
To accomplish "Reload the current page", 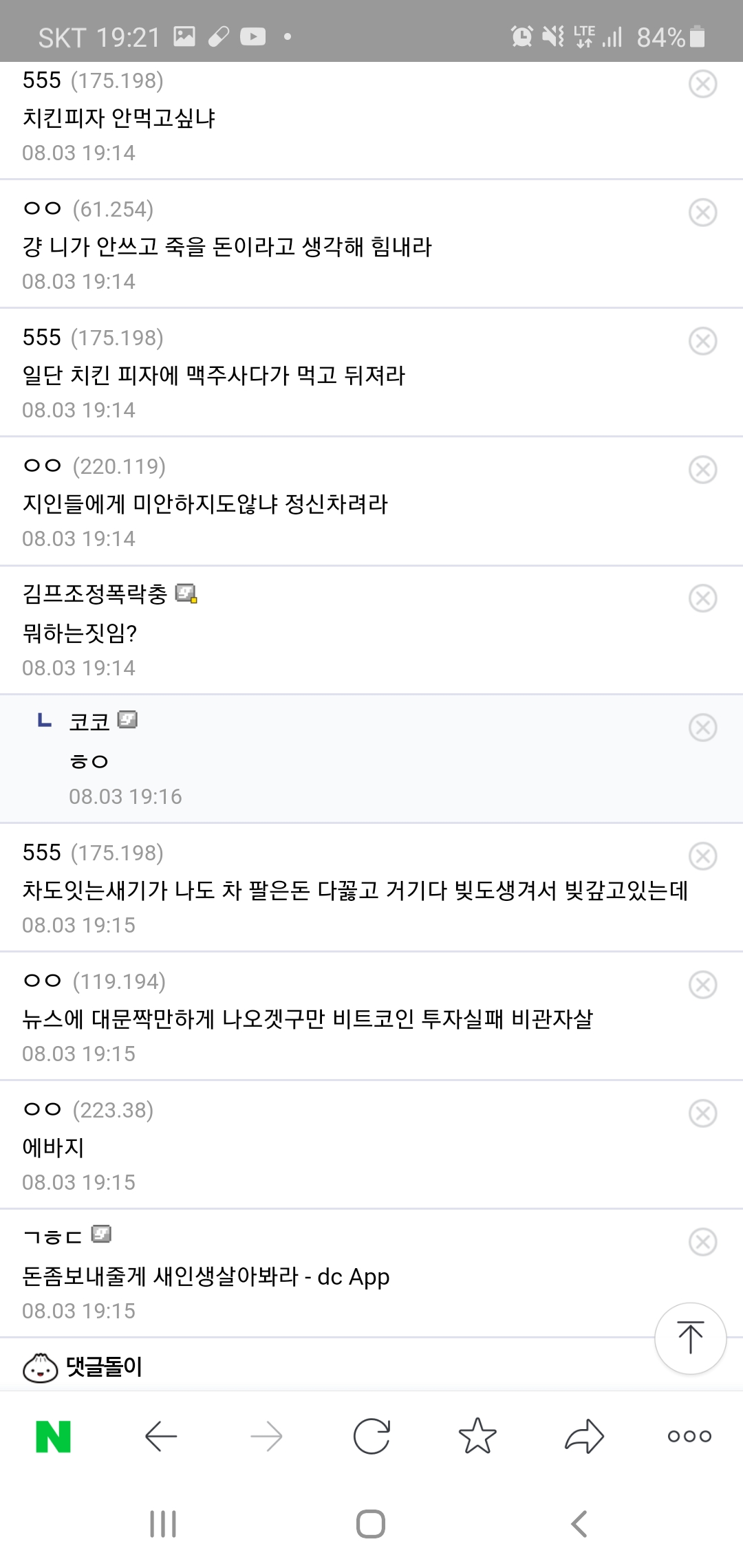I will [x=371, y=1437].
